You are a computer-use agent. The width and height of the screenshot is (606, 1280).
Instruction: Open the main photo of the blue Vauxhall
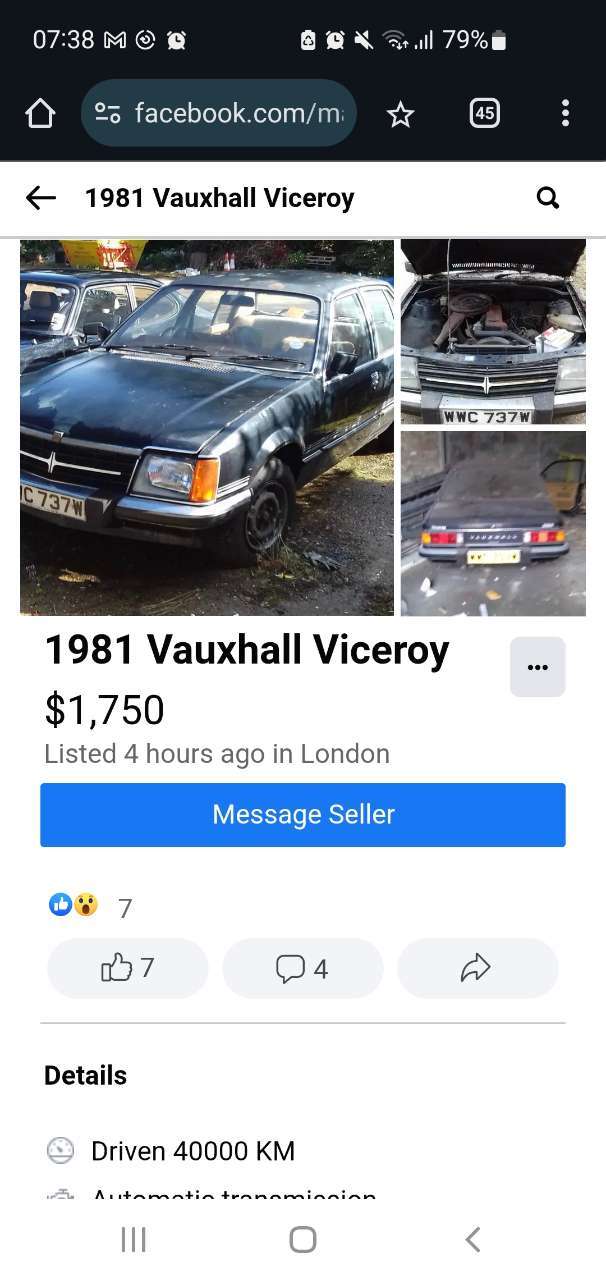[207, 427]
